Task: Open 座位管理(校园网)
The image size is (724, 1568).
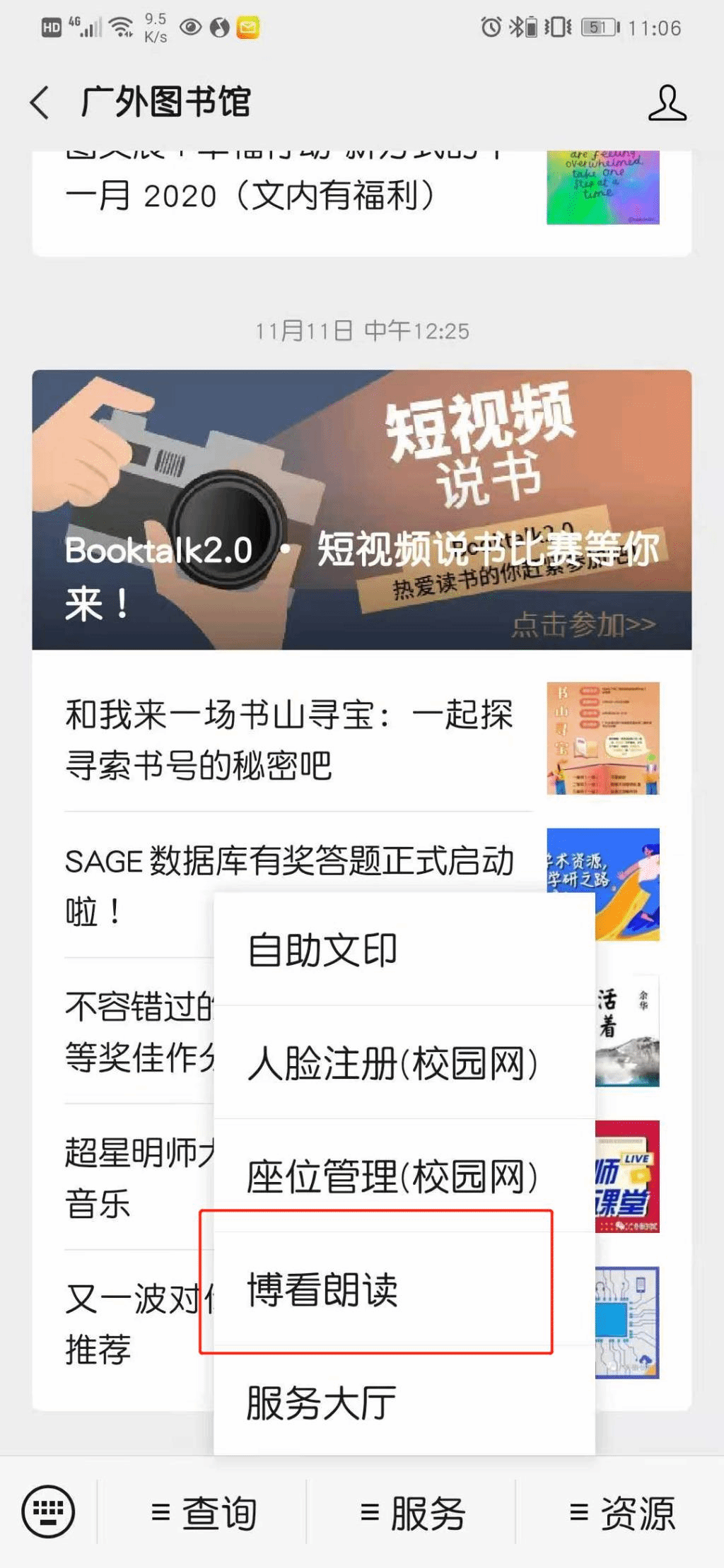Action: (403, 1176)
